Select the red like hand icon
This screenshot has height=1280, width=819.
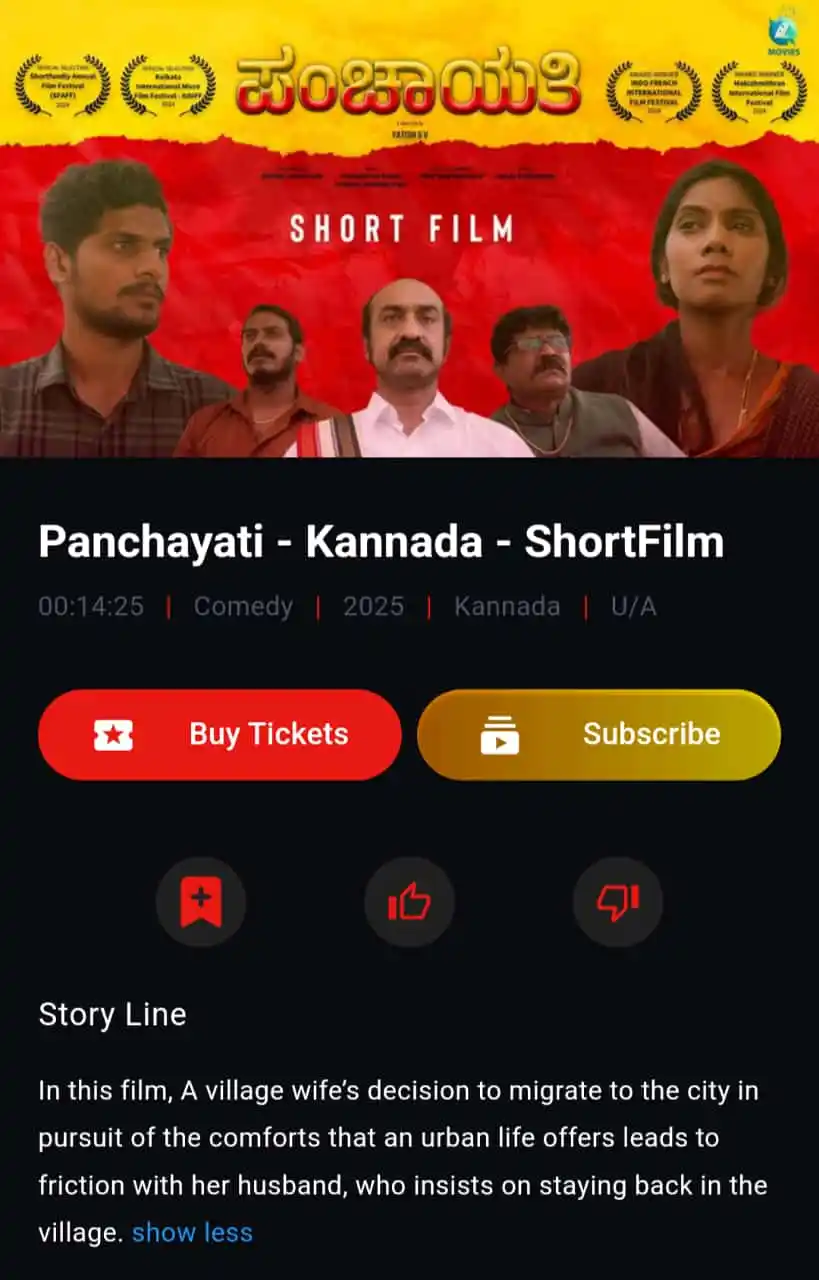(409, 901)
